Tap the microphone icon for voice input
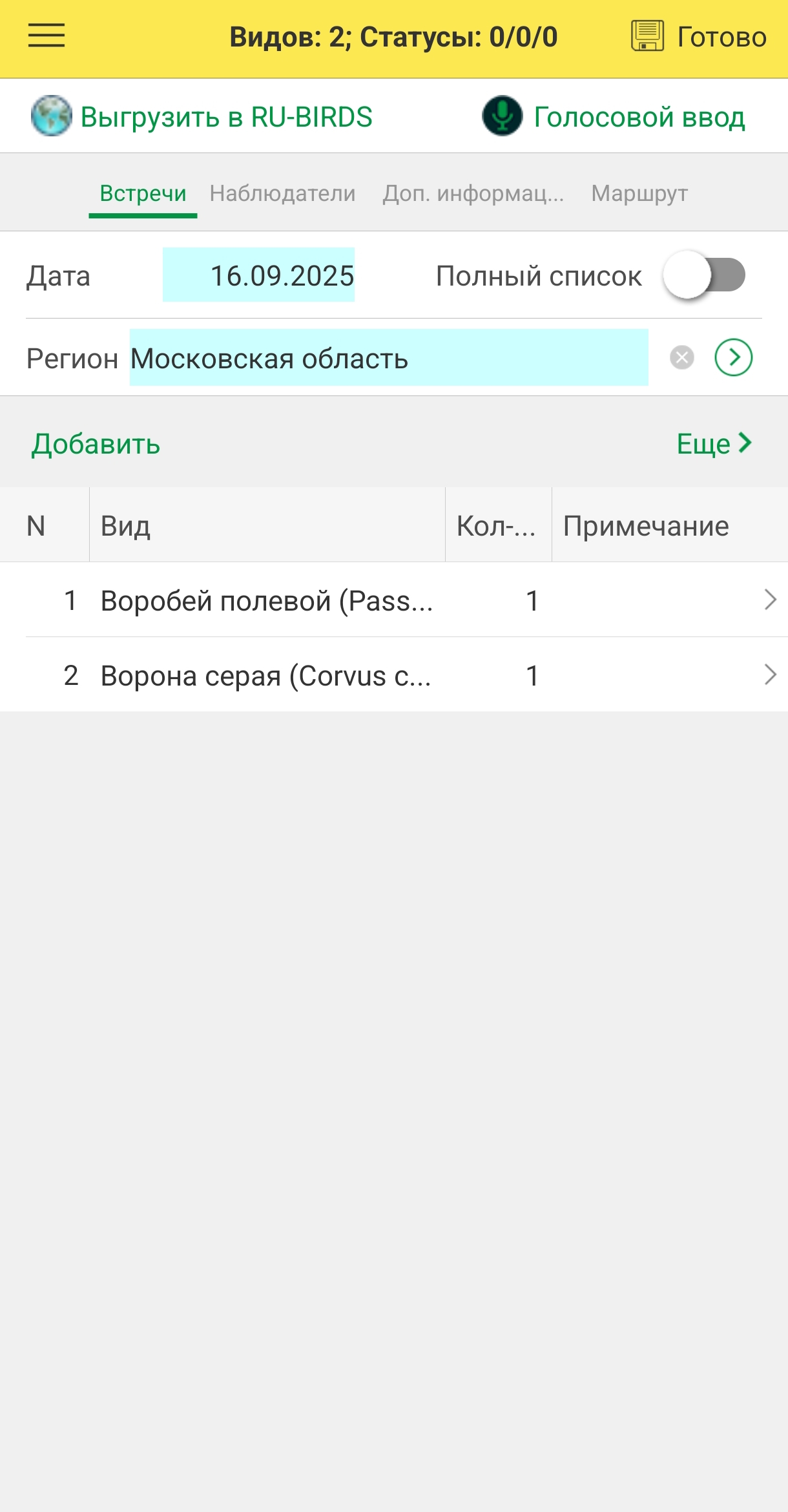Viewport: 788px width, 1512px height. point(502,116)
